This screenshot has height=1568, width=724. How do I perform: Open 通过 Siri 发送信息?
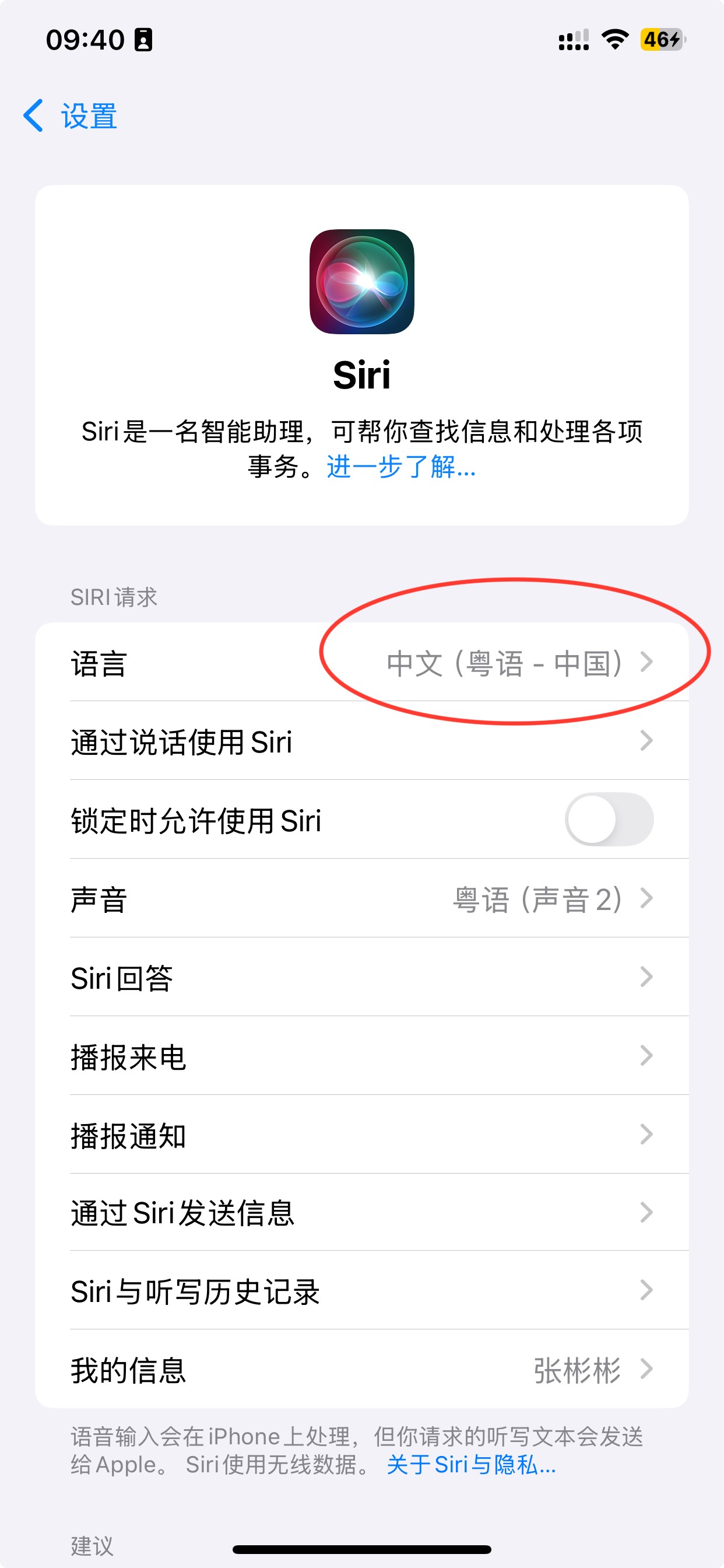point(361,1213)
